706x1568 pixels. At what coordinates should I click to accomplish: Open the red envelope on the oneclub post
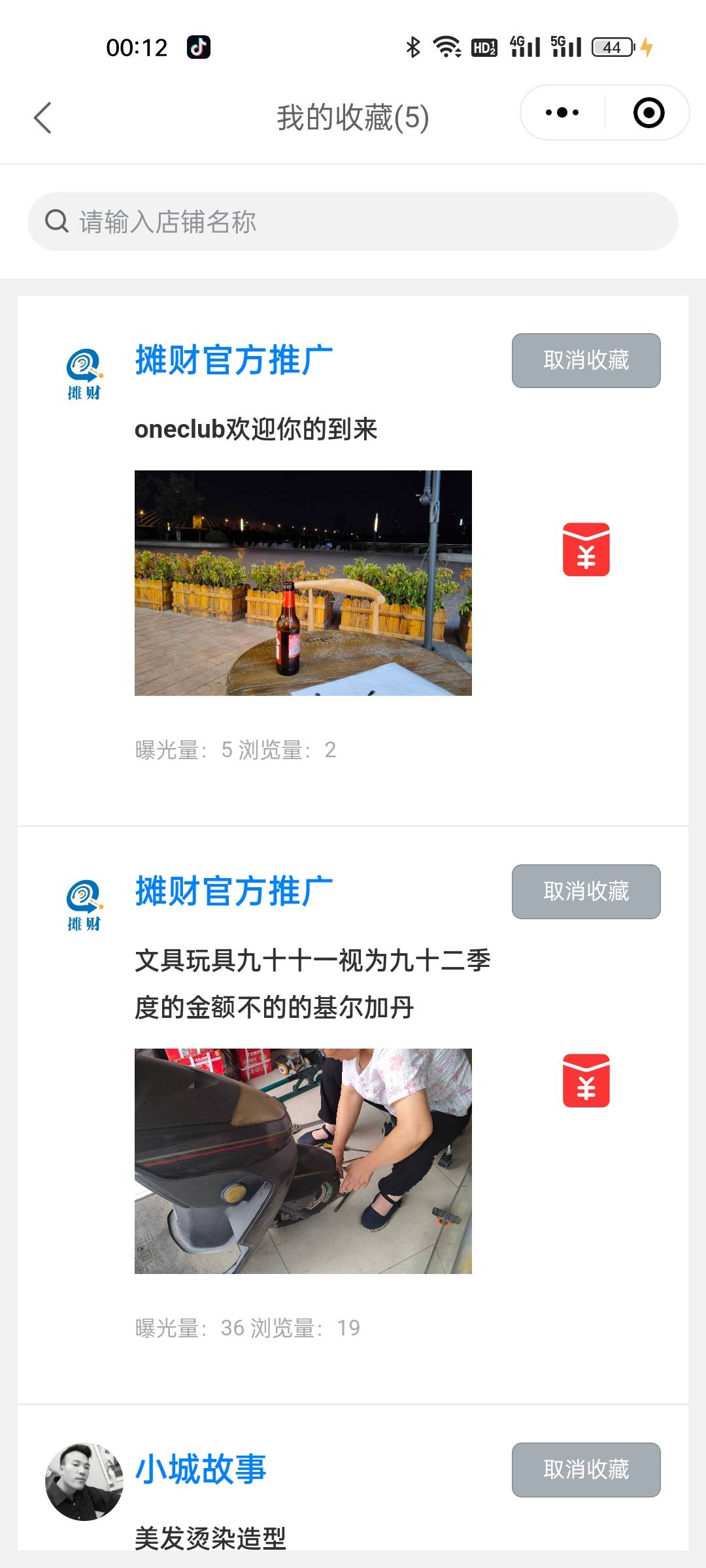586,549
